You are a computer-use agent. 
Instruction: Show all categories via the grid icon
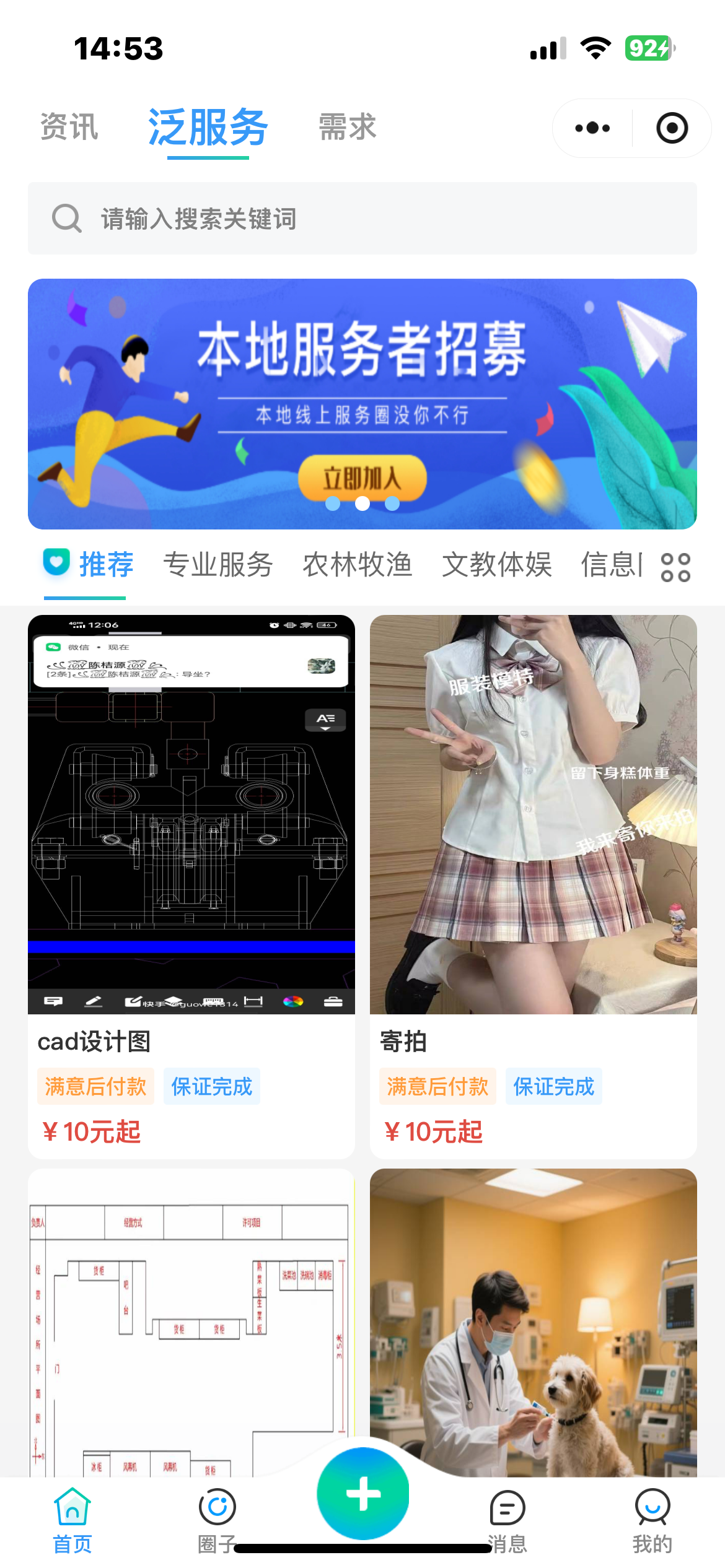coord(675,567)
